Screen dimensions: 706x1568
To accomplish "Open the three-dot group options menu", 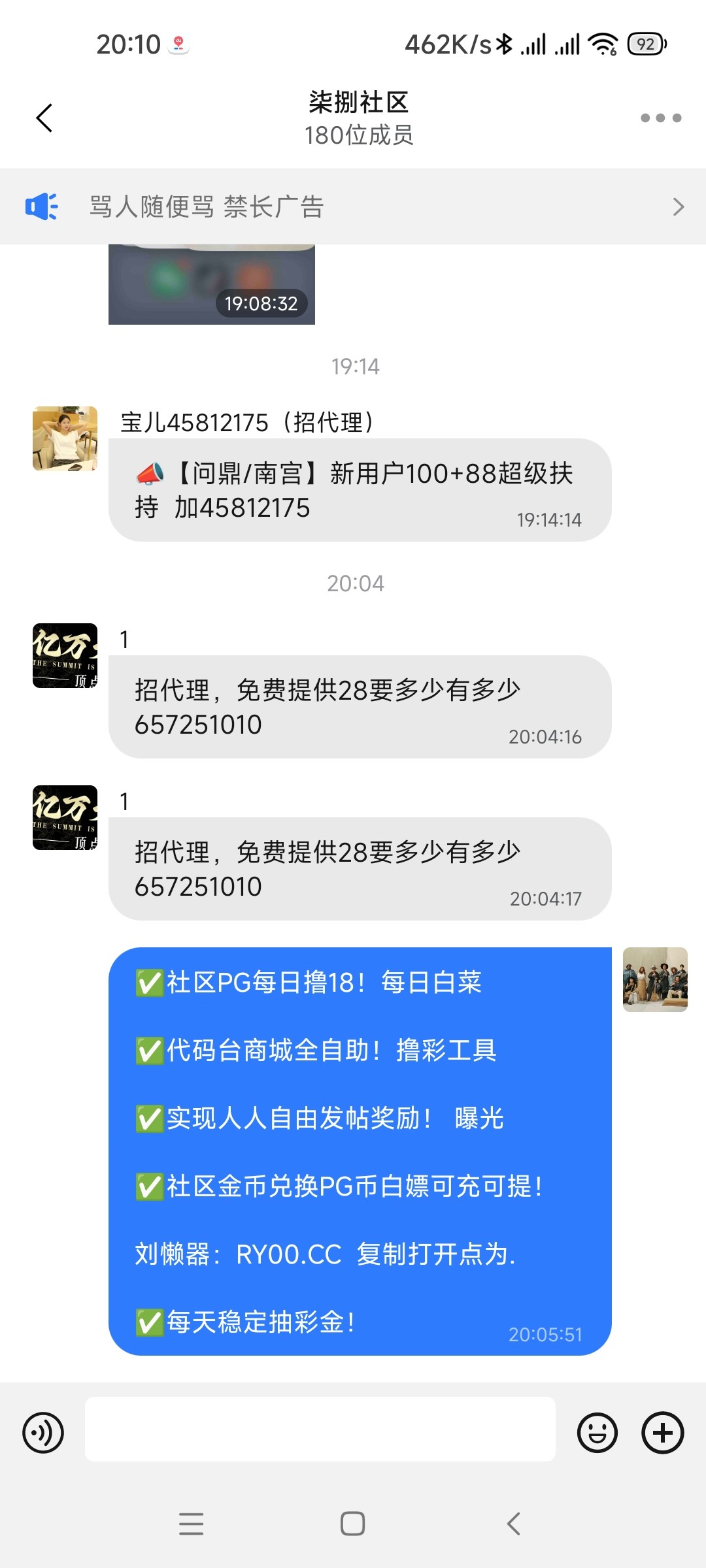I will pos(660,118).
